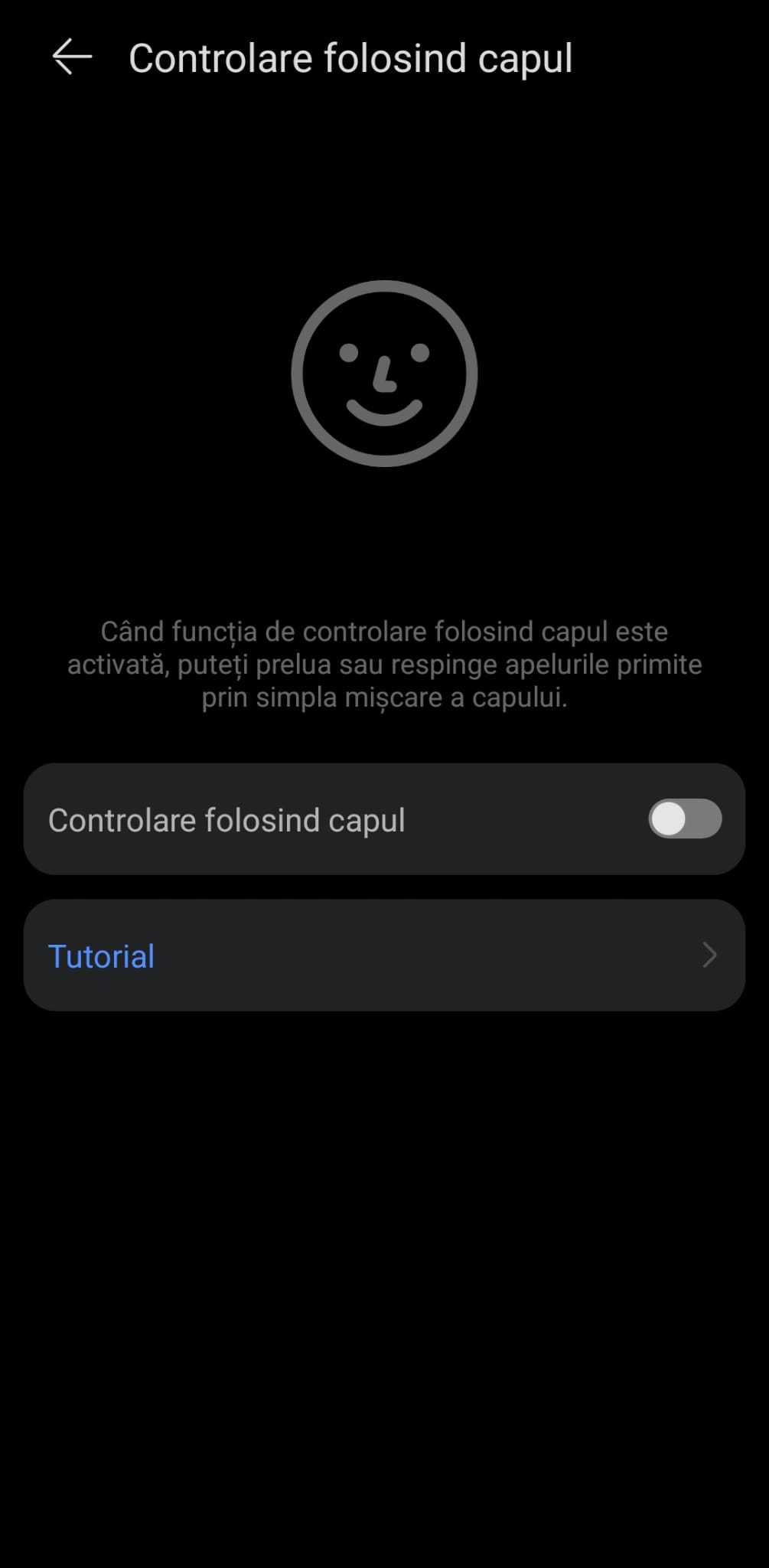
Task: Open the Tutorial row
Action: (384, 955)
